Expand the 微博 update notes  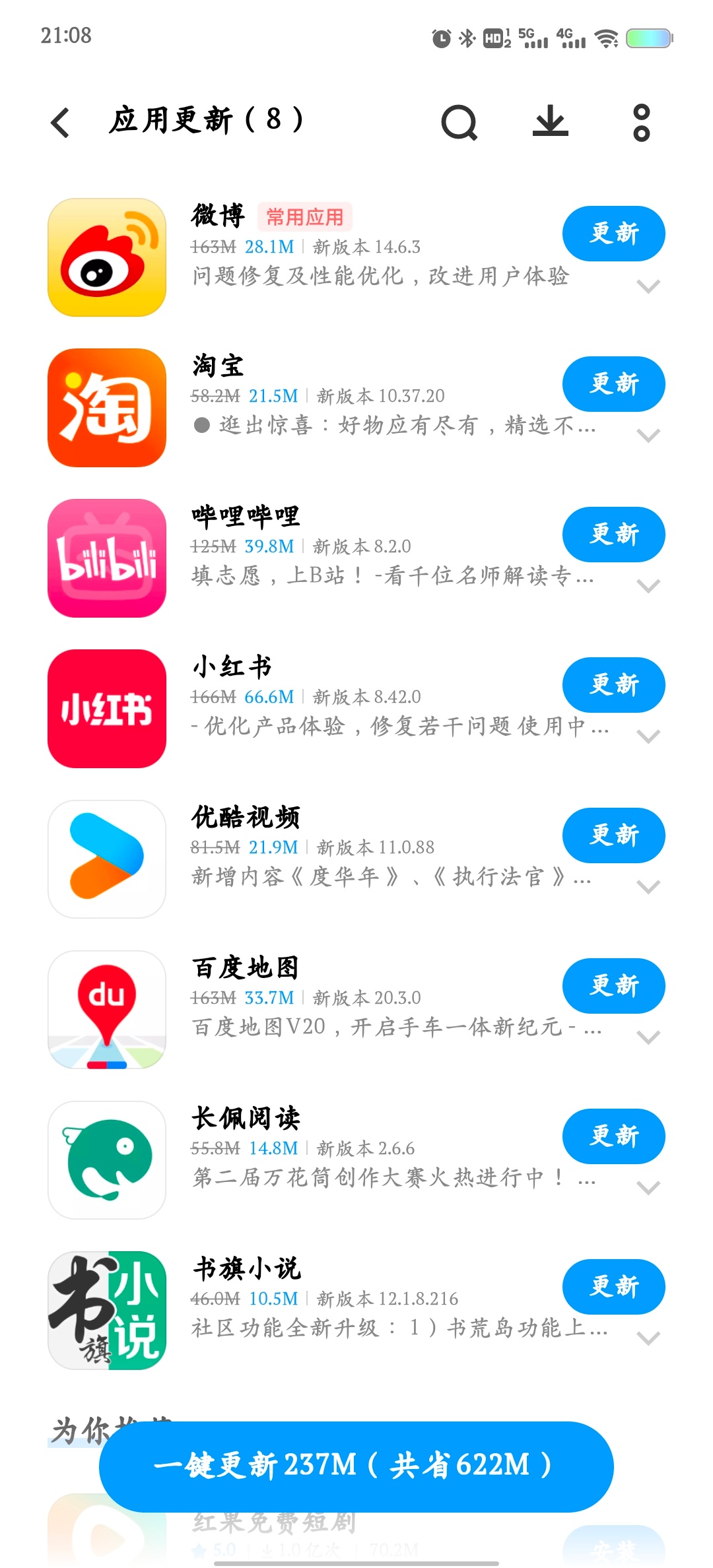(648, 286)
